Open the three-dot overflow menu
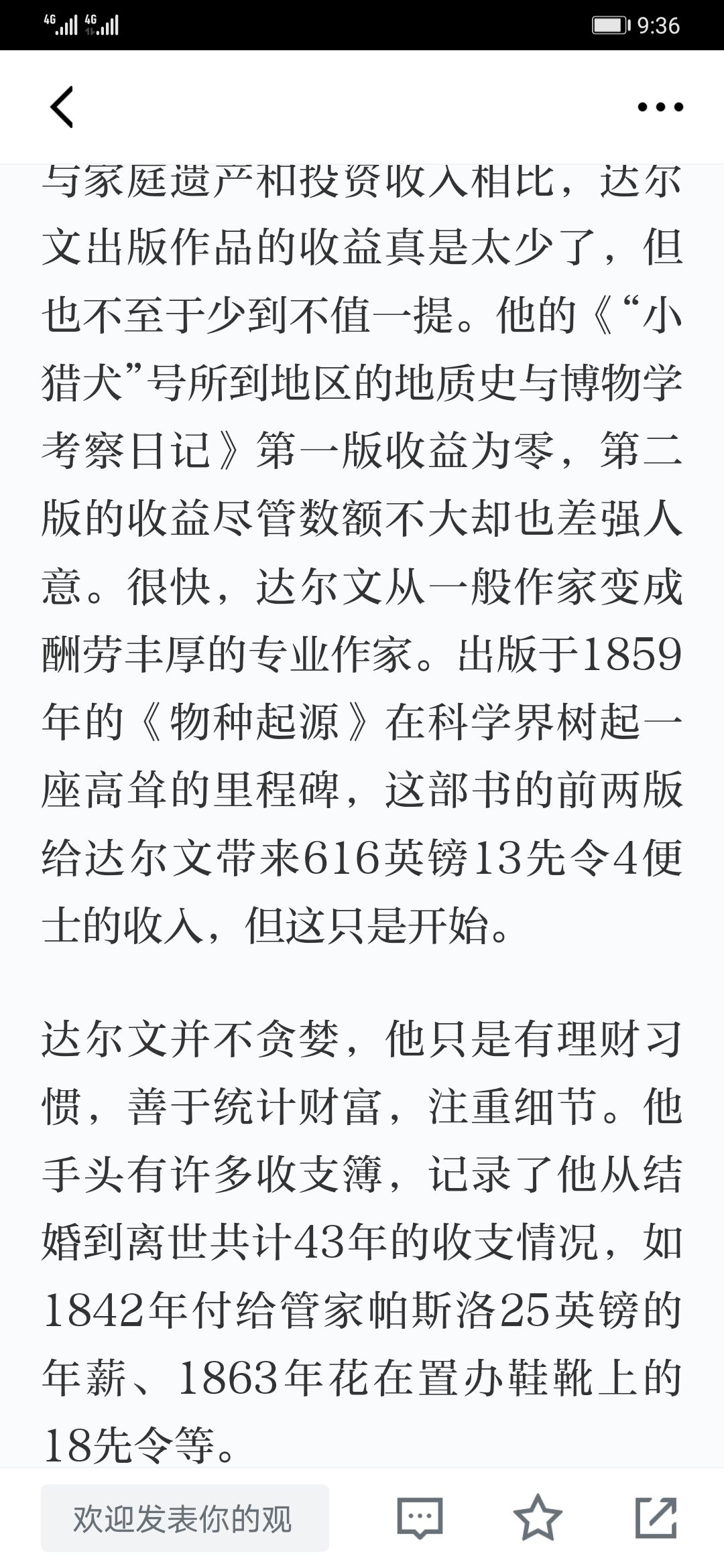The width and height of the screenshot is (724, 1568). coord(660,107)
